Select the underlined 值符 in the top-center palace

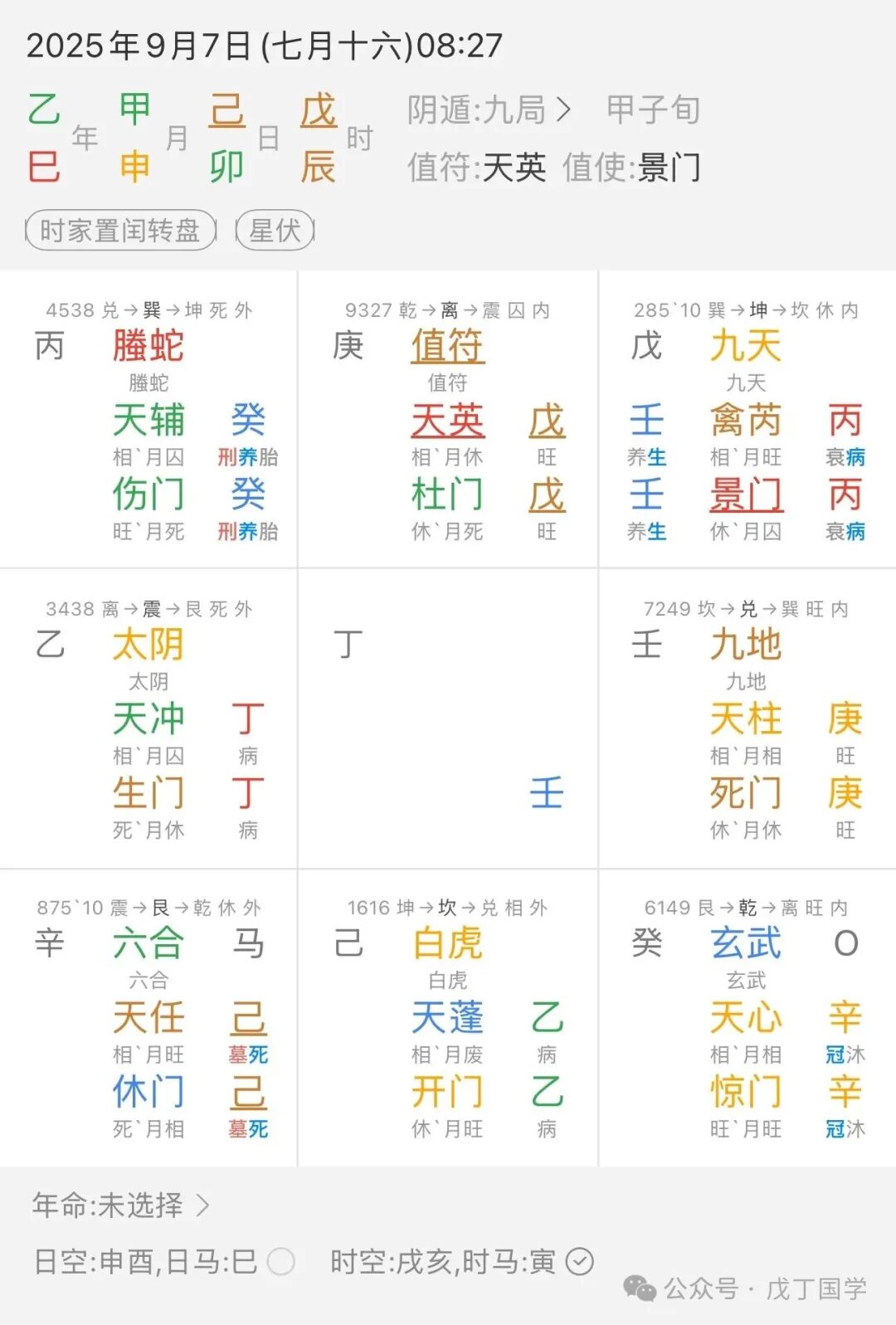point(448,347)
